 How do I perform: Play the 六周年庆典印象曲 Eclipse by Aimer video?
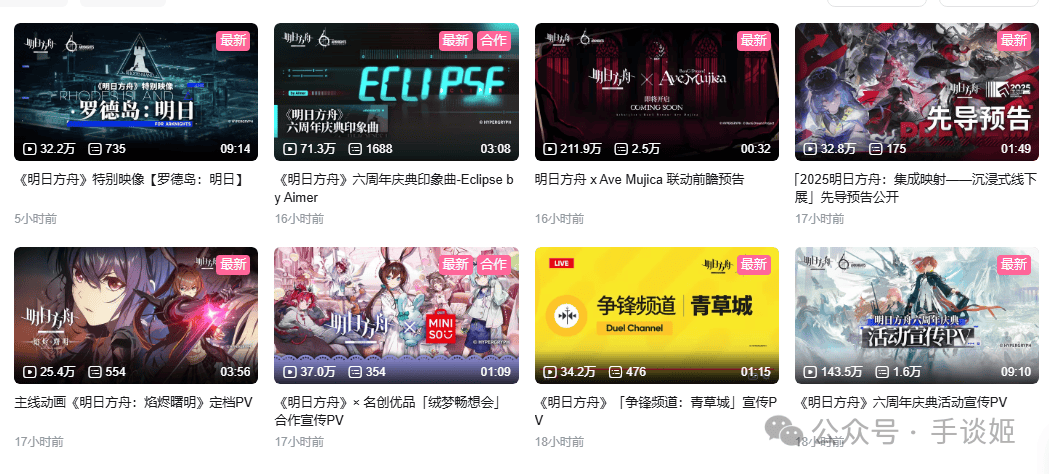click(396, 92)
